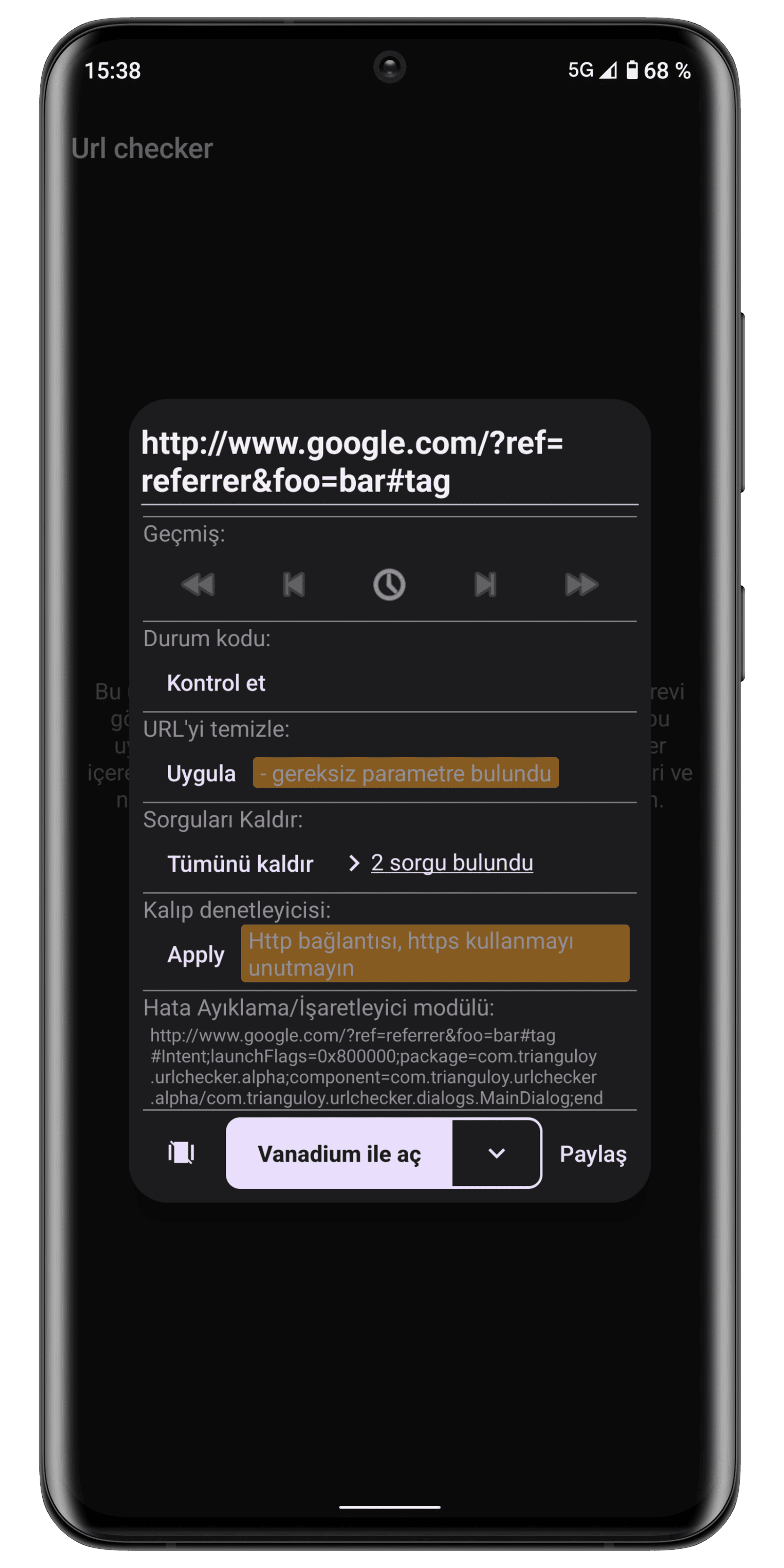Go to next URL in history
The image size is (784, 1568).
(485, 585)
